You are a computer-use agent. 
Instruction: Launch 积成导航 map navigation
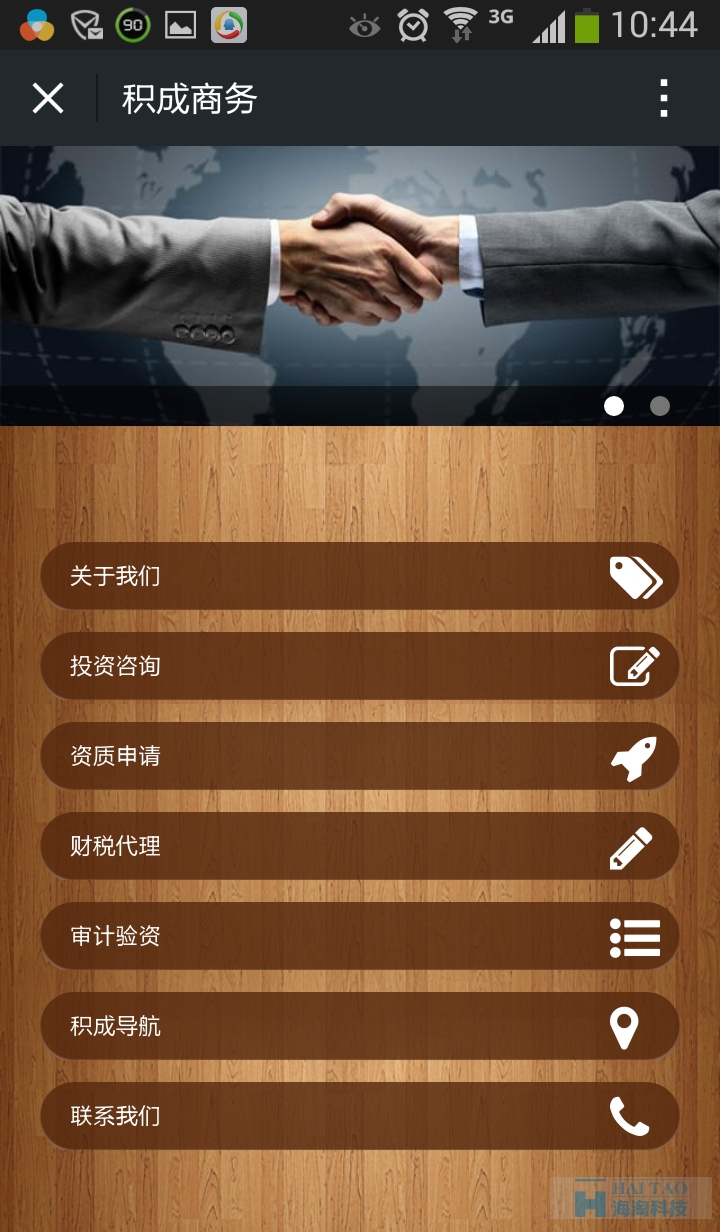pos(360,1026)
